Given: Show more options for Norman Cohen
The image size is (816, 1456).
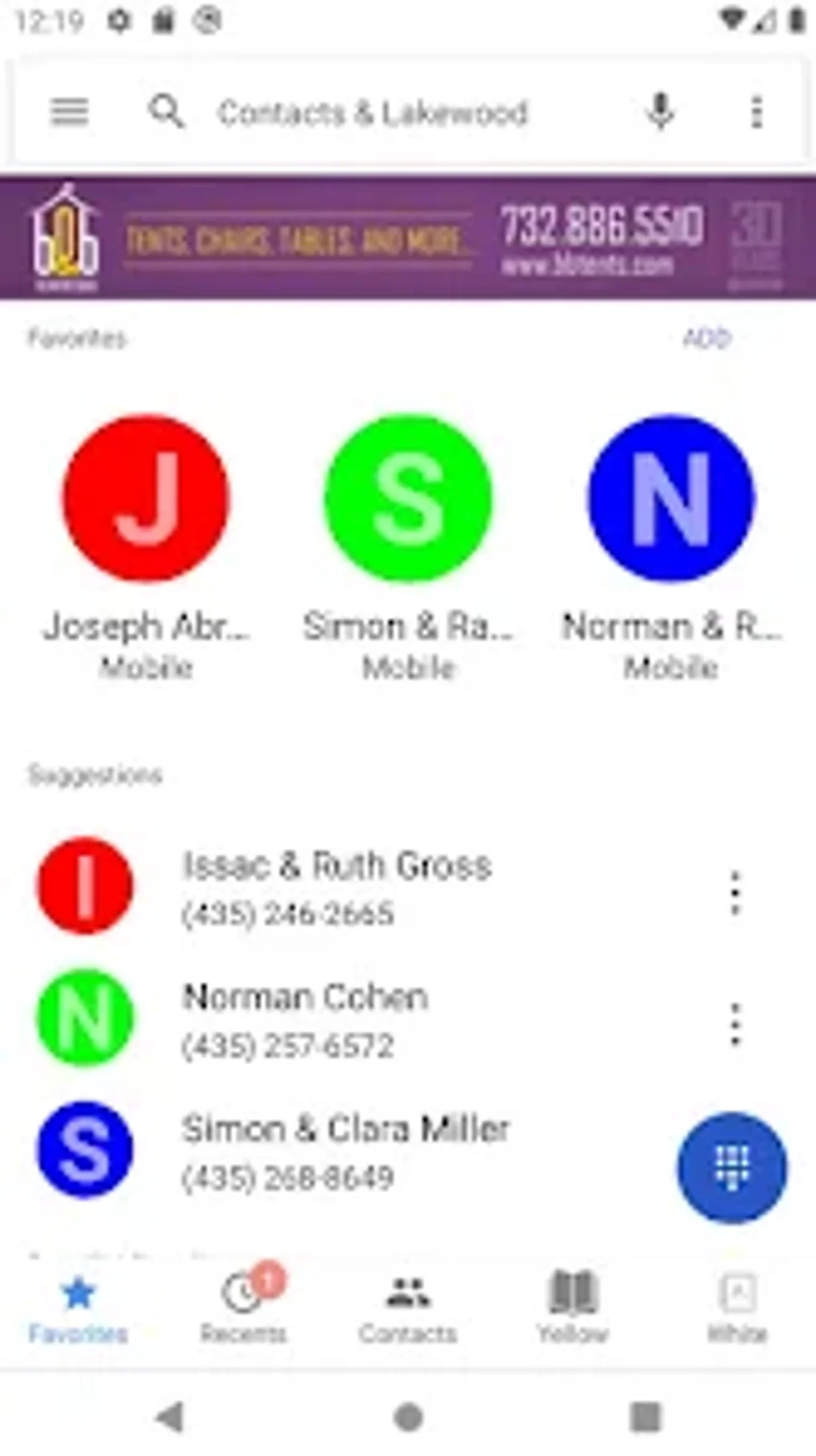Looking at the screenshot, I should [735, 1025].
